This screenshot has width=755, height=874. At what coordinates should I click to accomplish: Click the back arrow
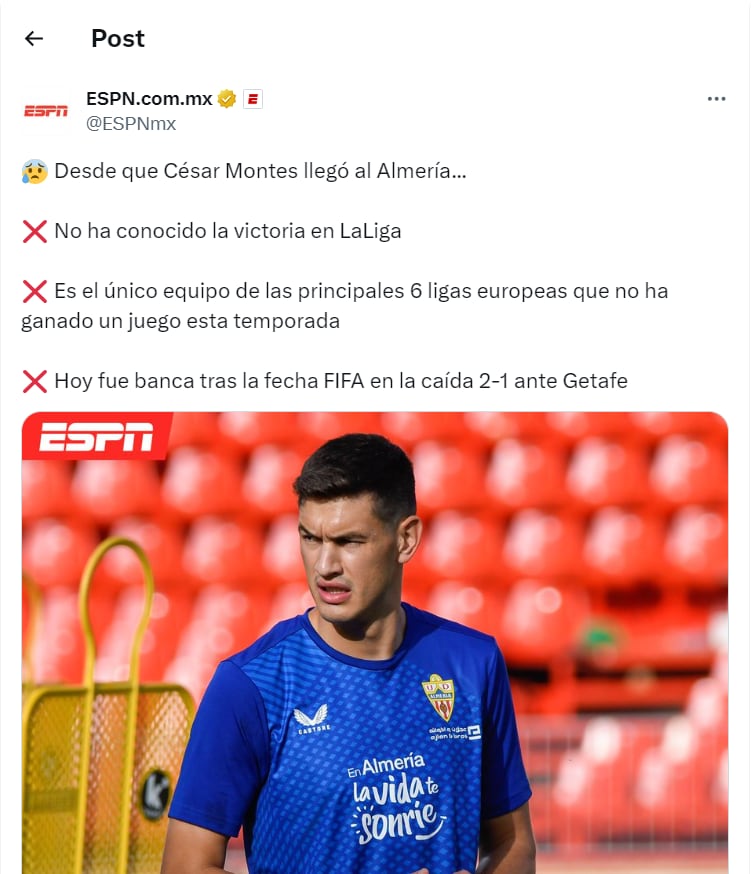tap(34, 38)
